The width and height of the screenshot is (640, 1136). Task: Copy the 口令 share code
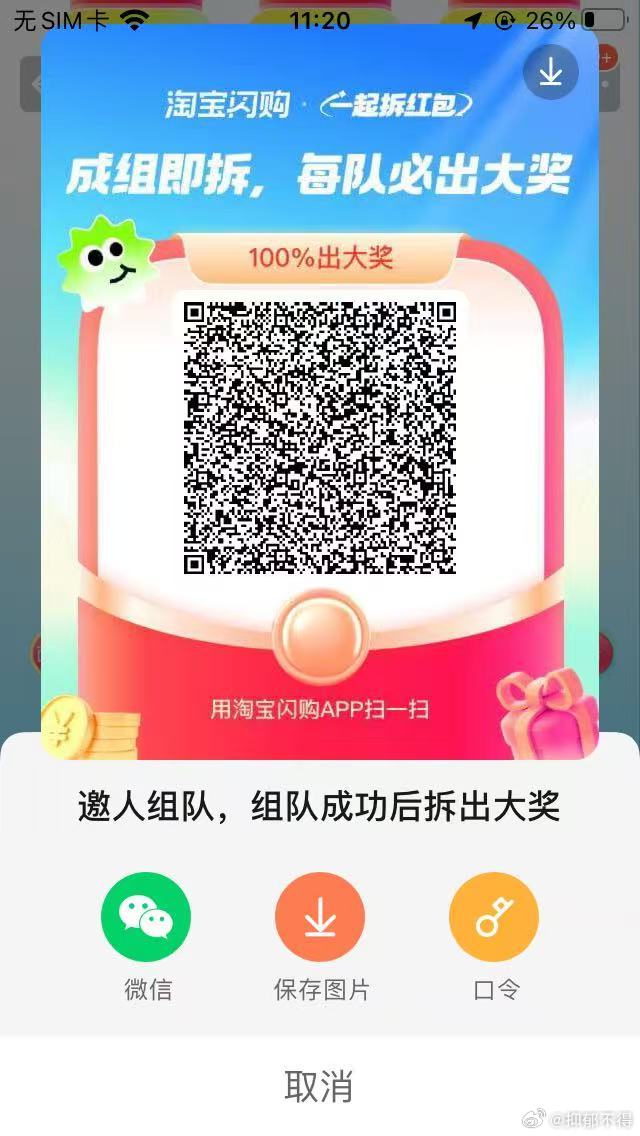(x=494, y=917)
